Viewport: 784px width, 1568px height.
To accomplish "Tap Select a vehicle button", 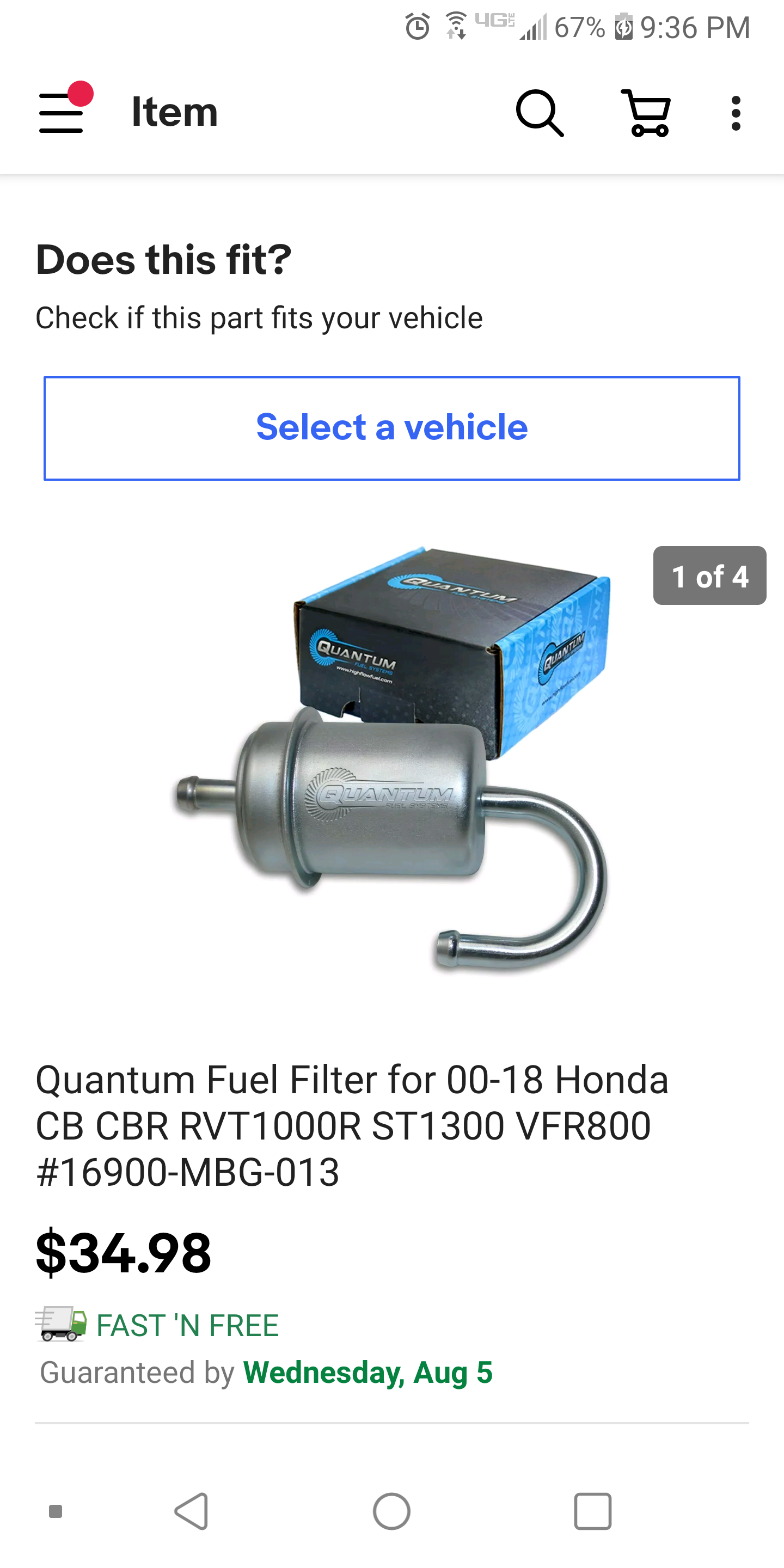I will [x=392, y=428].
